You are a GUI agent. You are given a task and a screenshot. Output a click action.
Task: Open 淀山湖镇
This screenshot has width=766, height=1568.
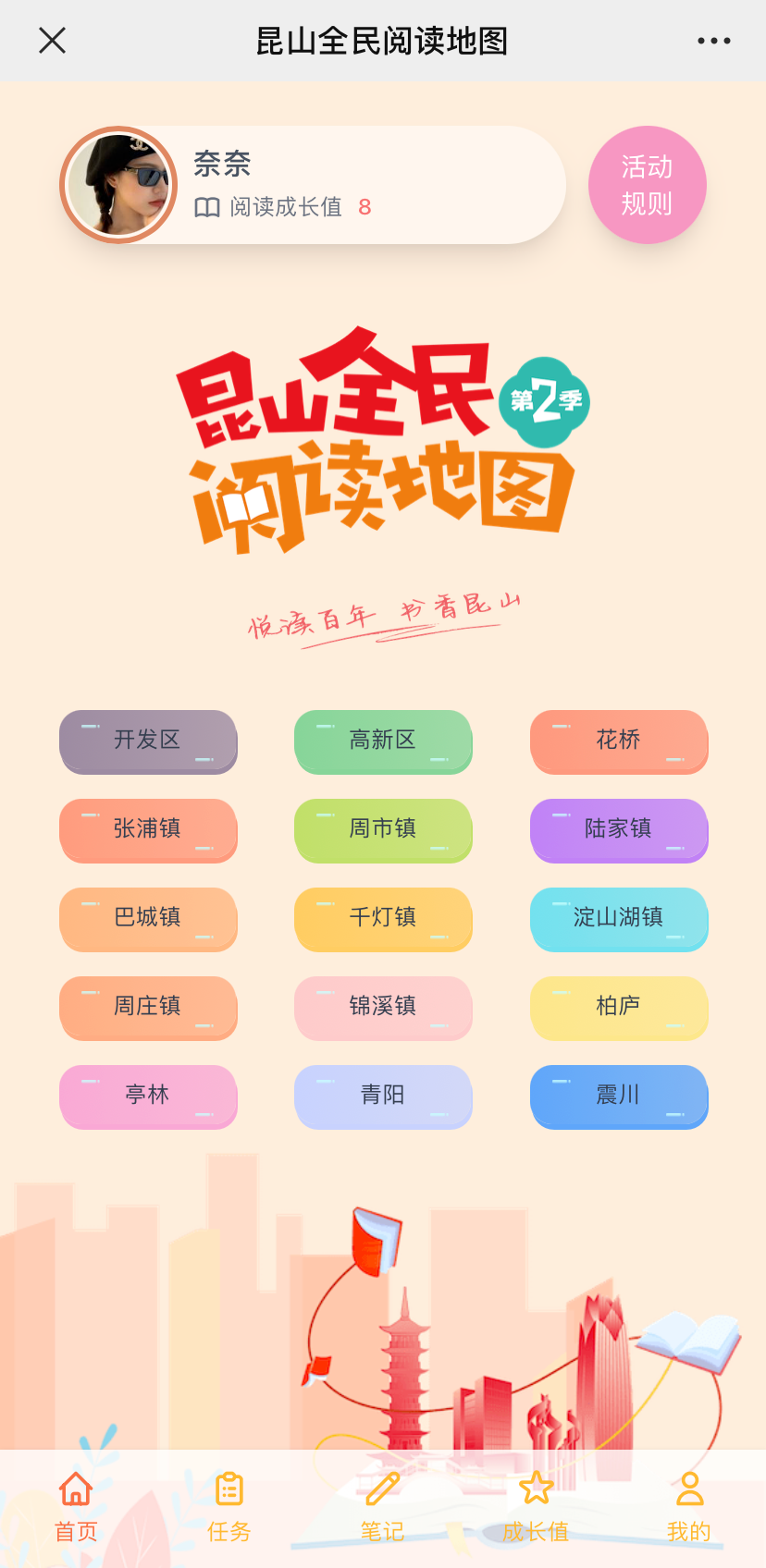(618, 918)
